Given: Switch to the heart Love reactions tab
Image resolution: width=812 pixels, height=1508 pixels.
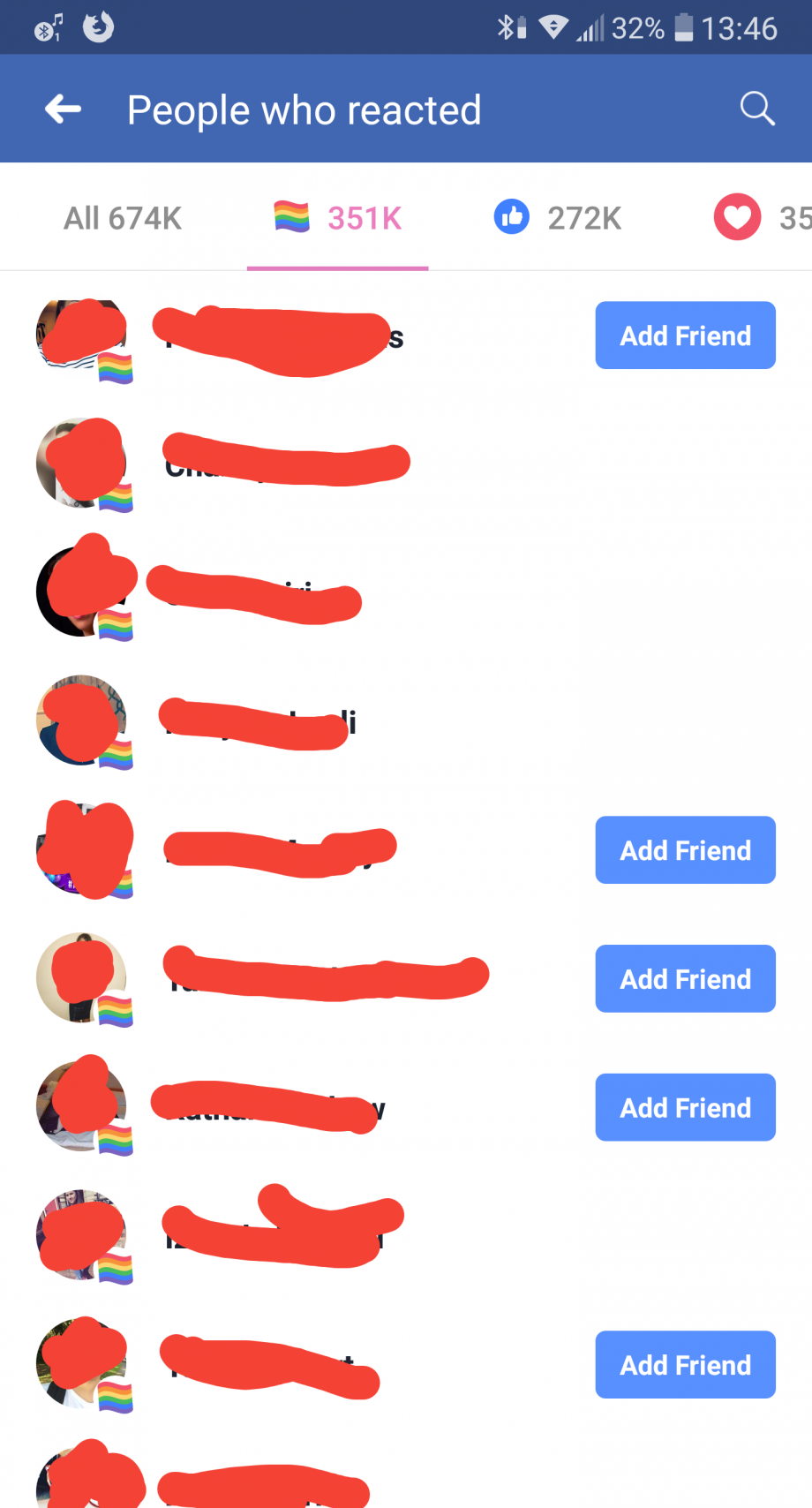Looking at the screenshot, I should [x=759, y=218].
